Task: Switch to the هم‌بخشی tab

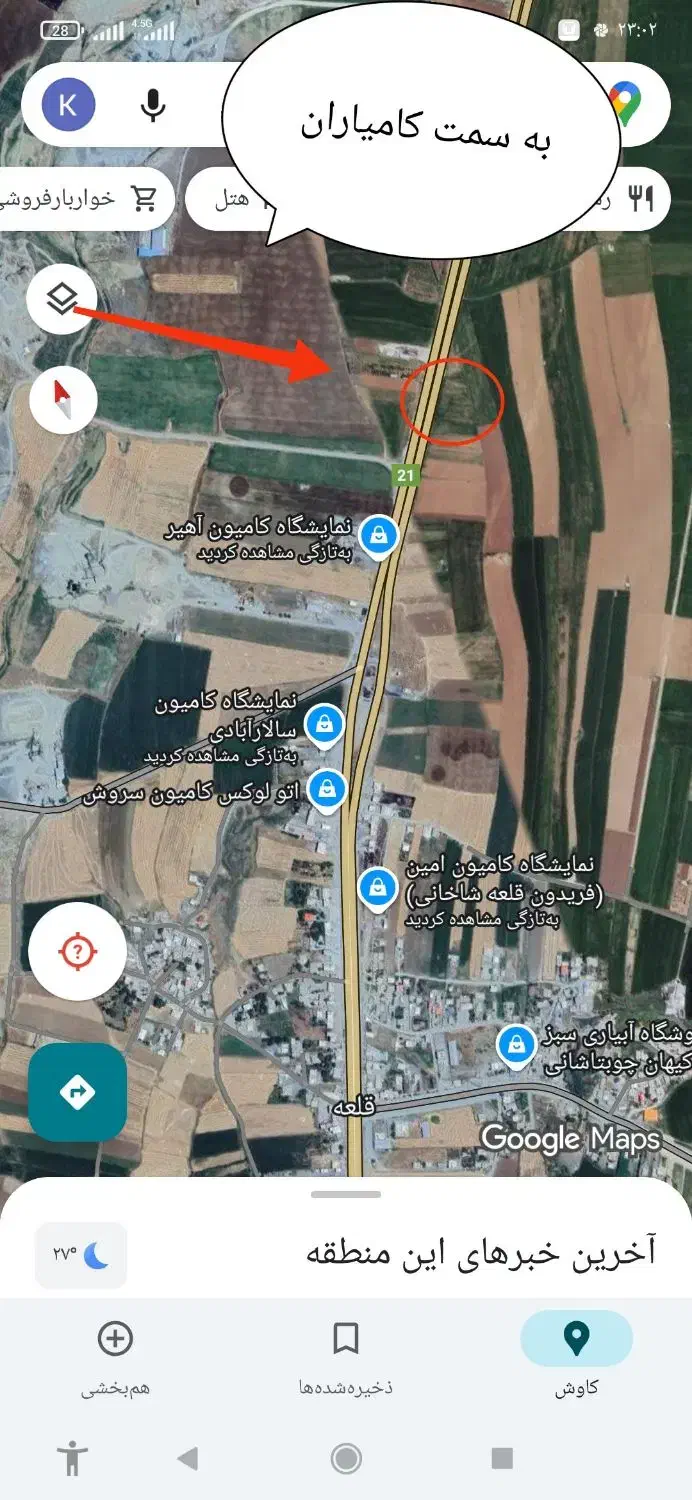Action: coord(115,1354)
